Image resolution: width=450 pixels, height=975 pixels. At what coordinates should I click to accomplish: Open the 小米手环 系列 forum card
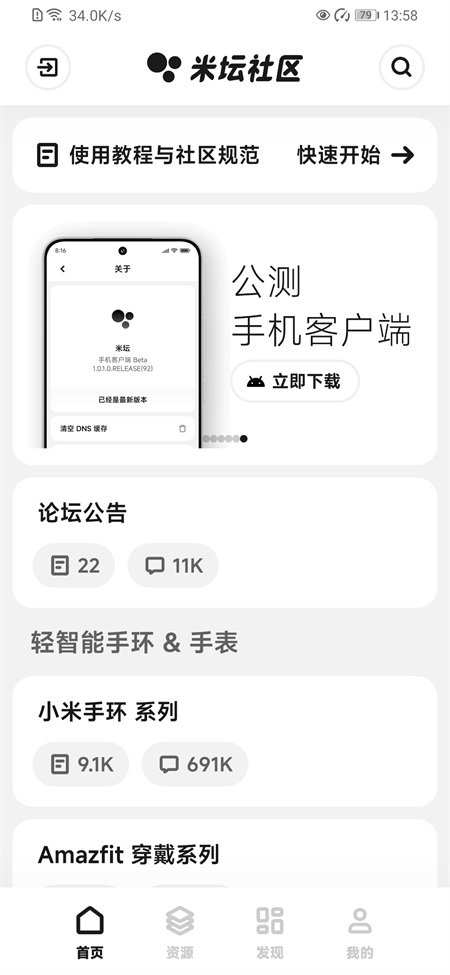(225, 742)
